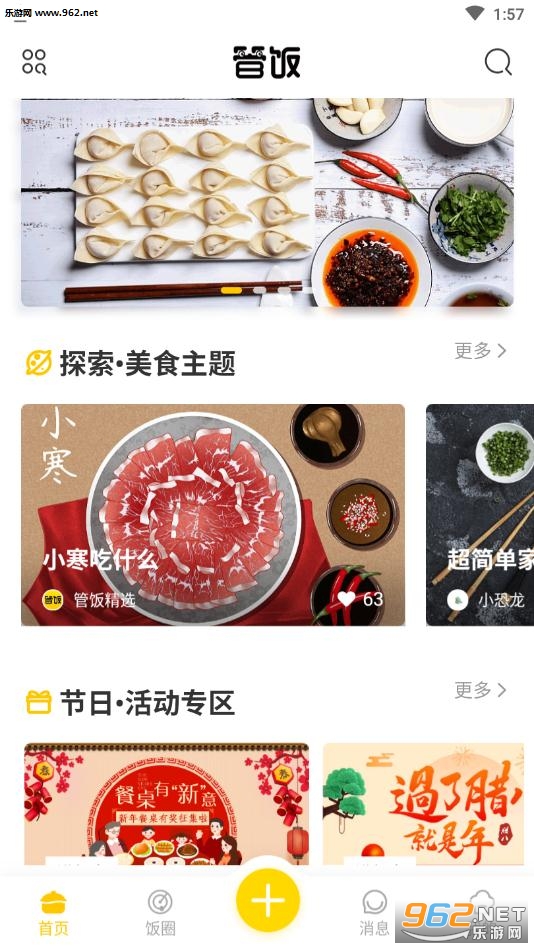534x949 pixels.
Task: Switch to the 消息 tab
Action: [x=374, y=913]
